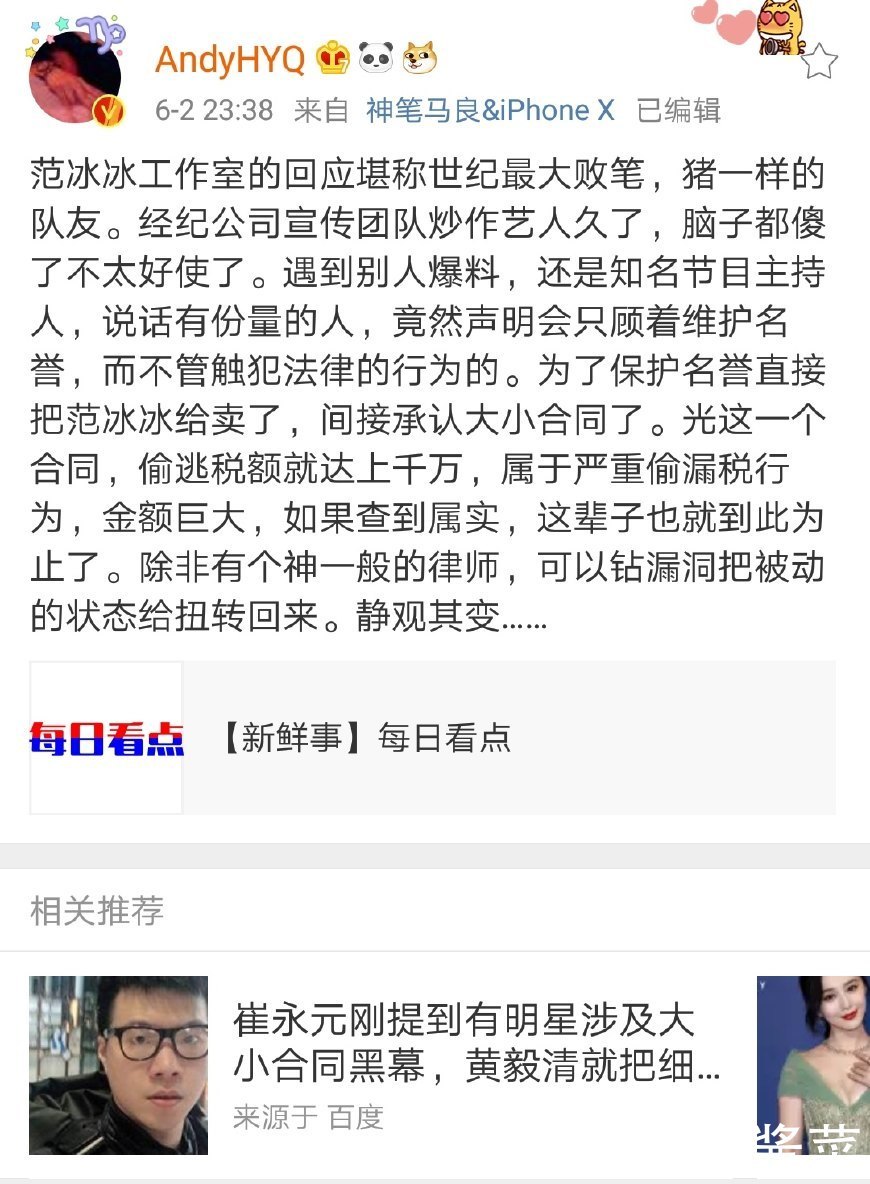Click the cat emoji sticker in top-right corner
870x1184 pixels.
point(779,30)
